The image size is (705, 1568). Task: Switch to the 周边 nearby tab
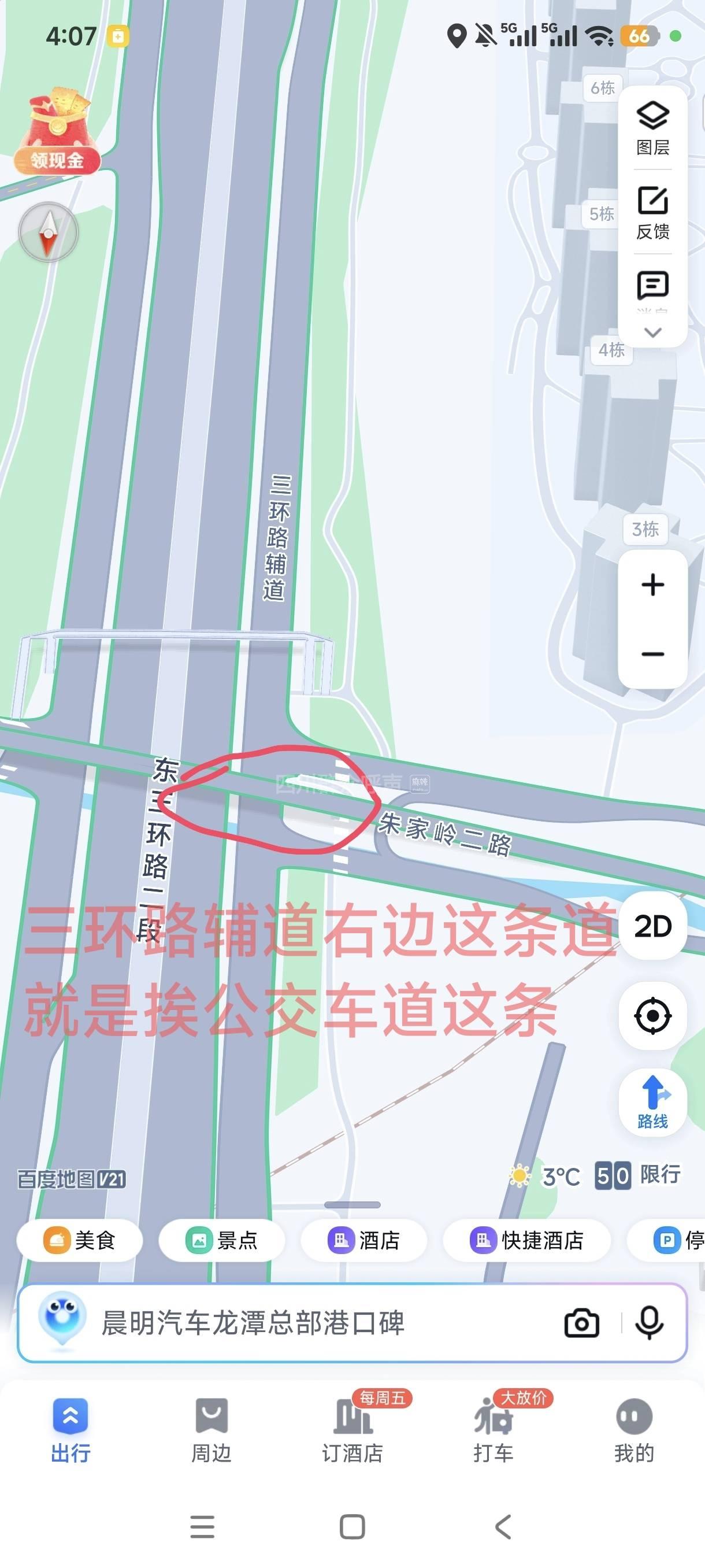pos(211,1430)
